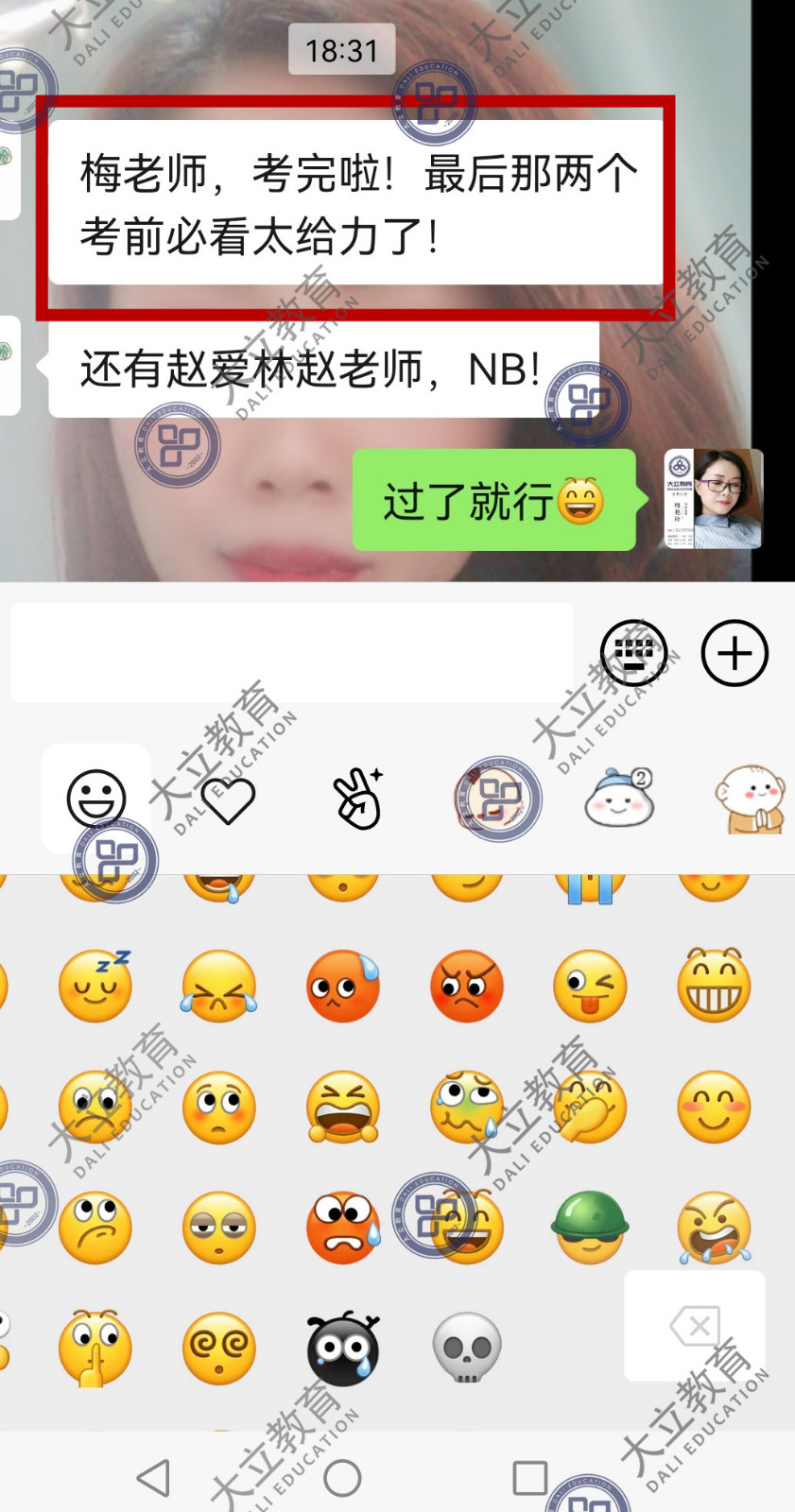
Task: Insert the red angry face emoji
Action: pos(466,987)
